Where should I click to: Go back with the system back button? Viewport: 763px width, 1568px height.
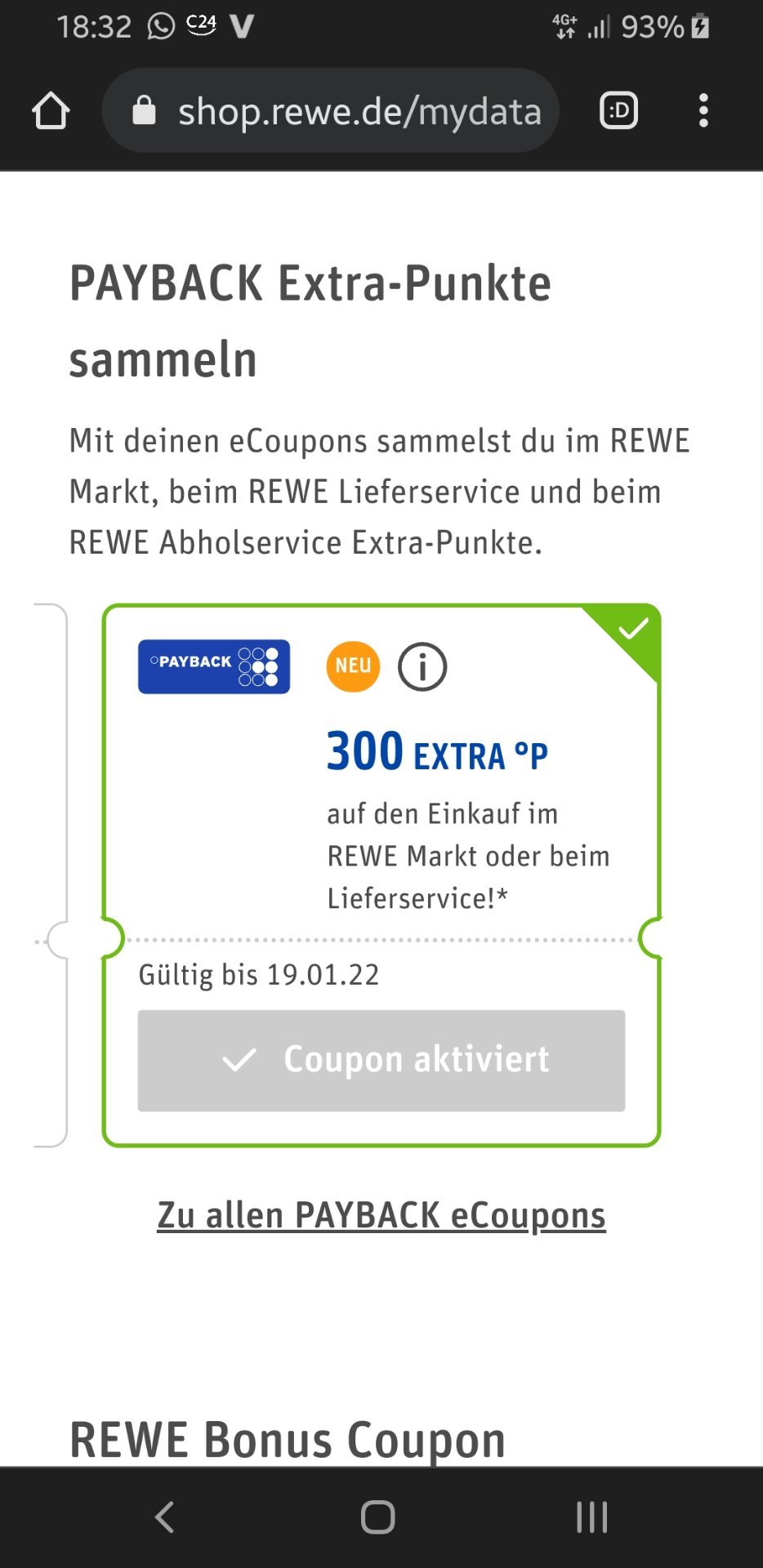point(164,1517)
